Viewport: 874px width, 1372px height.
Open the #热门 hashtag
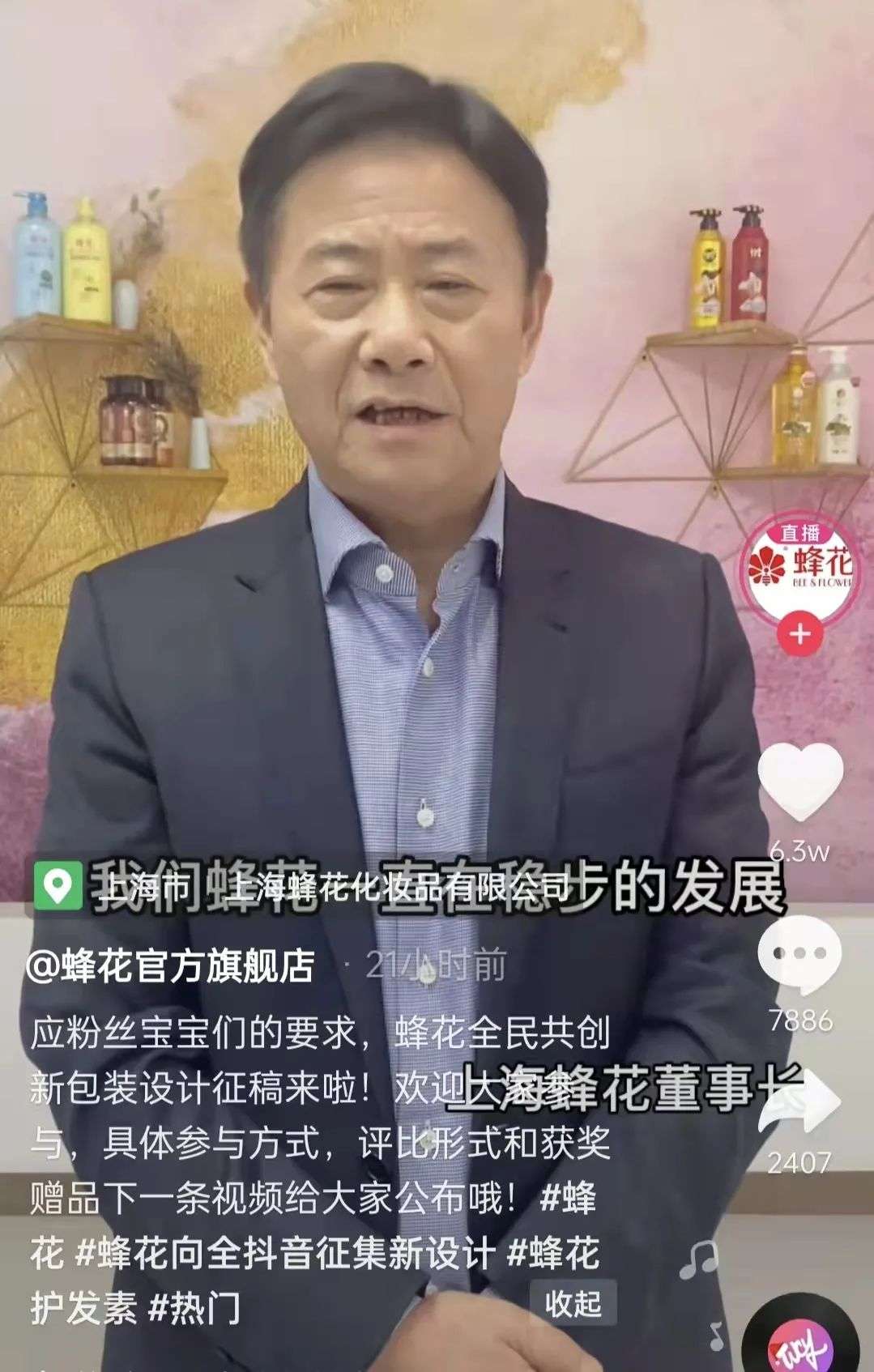coord(195,1306)
